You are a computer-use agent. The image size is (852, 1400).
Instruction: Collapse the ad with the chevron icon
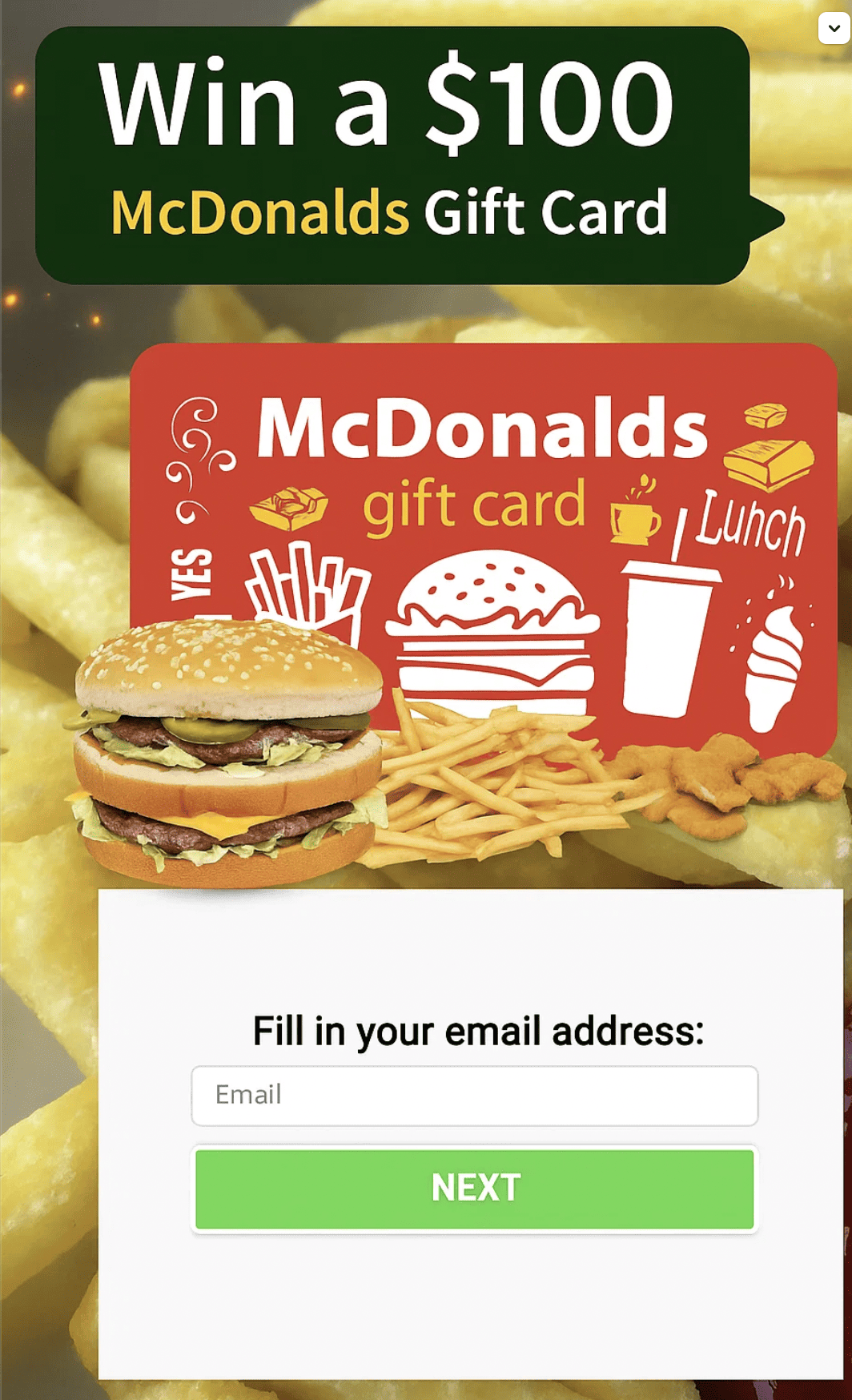(x=834, y=29)
